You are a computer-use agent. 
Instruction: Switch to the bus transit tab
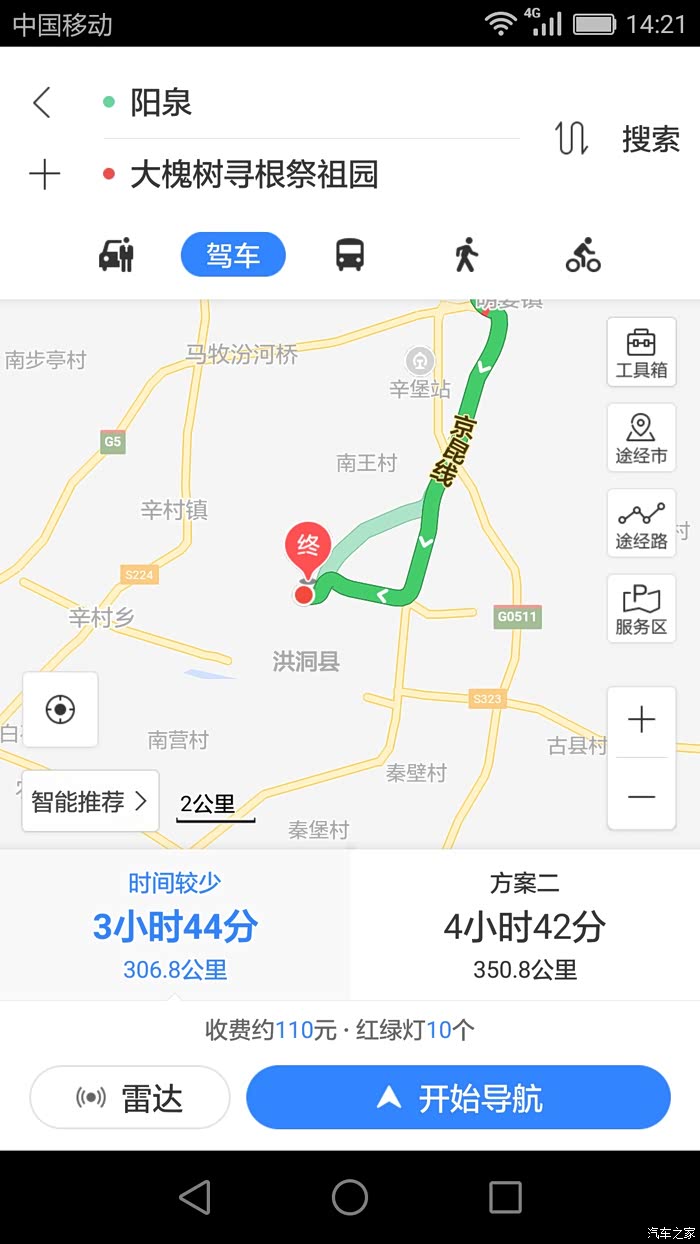pyautogui.click(x=350, y=255)
